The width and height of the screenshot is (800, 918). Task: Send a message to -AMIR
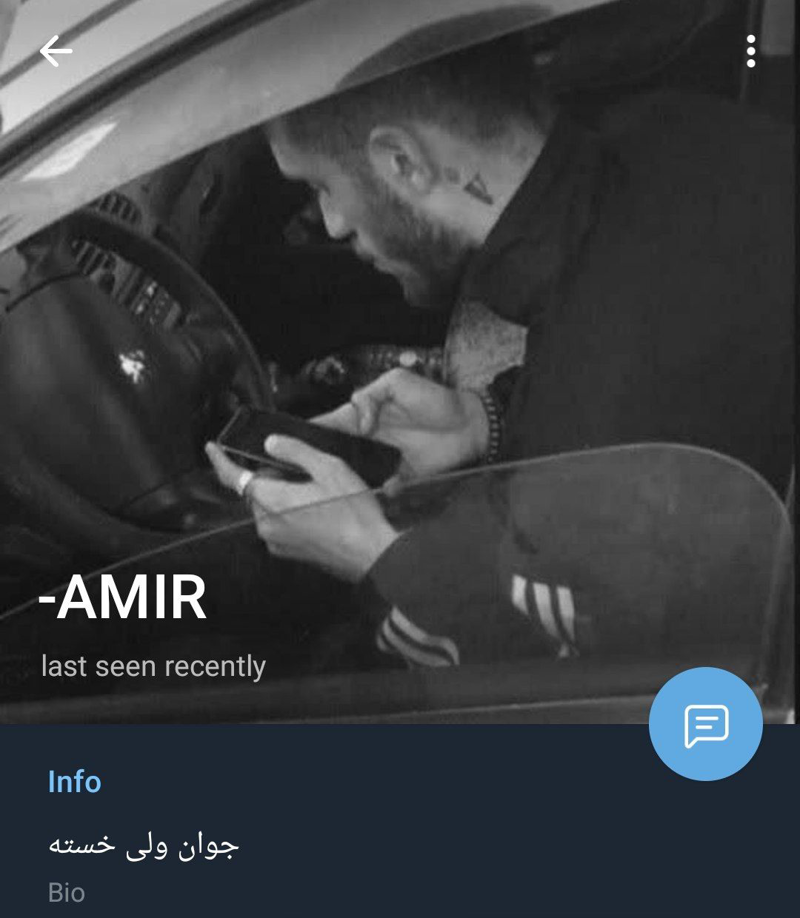point(705,724)
